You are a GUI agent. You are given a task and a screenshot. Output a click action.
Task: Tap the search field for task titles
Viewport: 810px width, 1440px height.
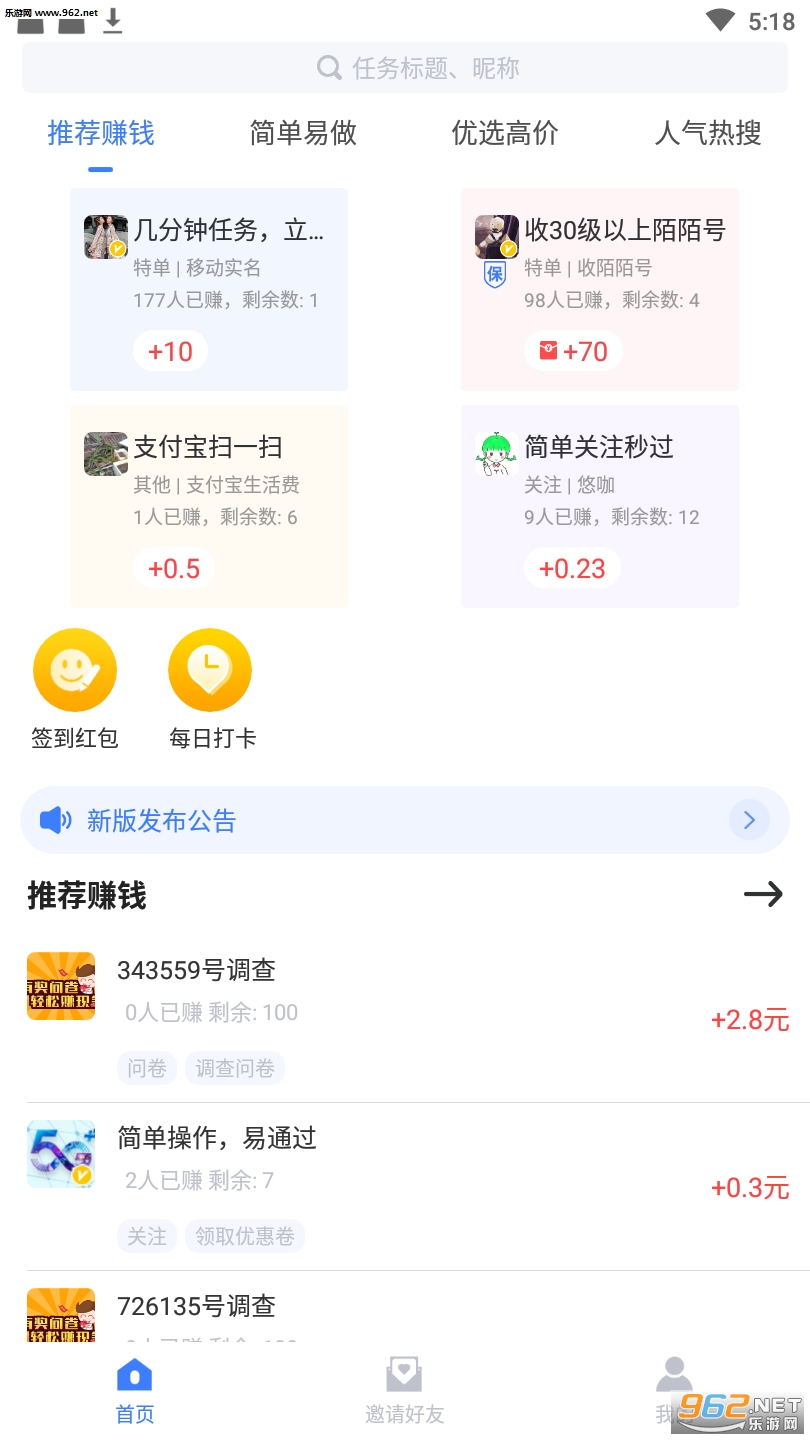[x=404, y=68]
